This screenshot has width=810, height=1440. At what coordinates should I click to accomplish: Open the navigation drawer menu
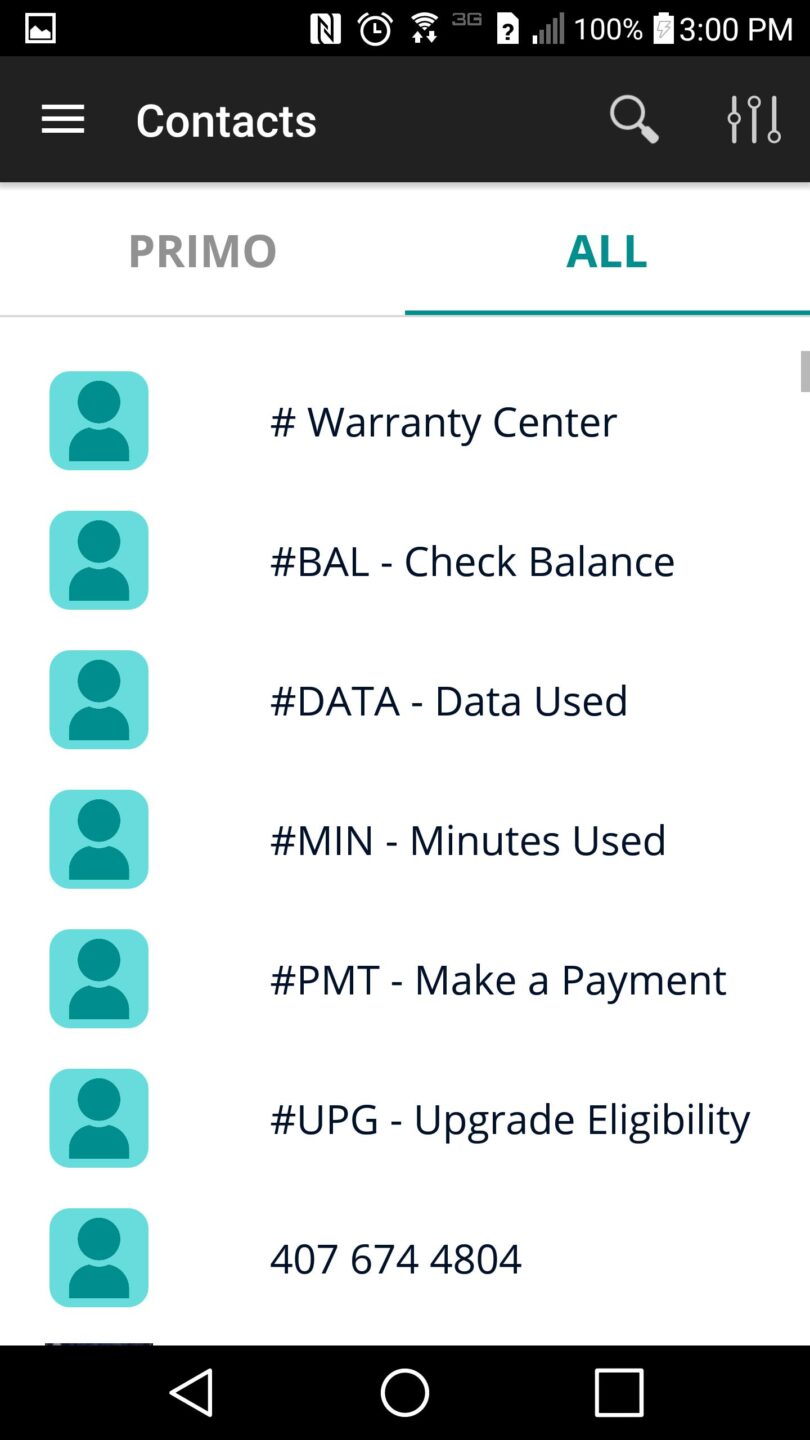point(62,119)
